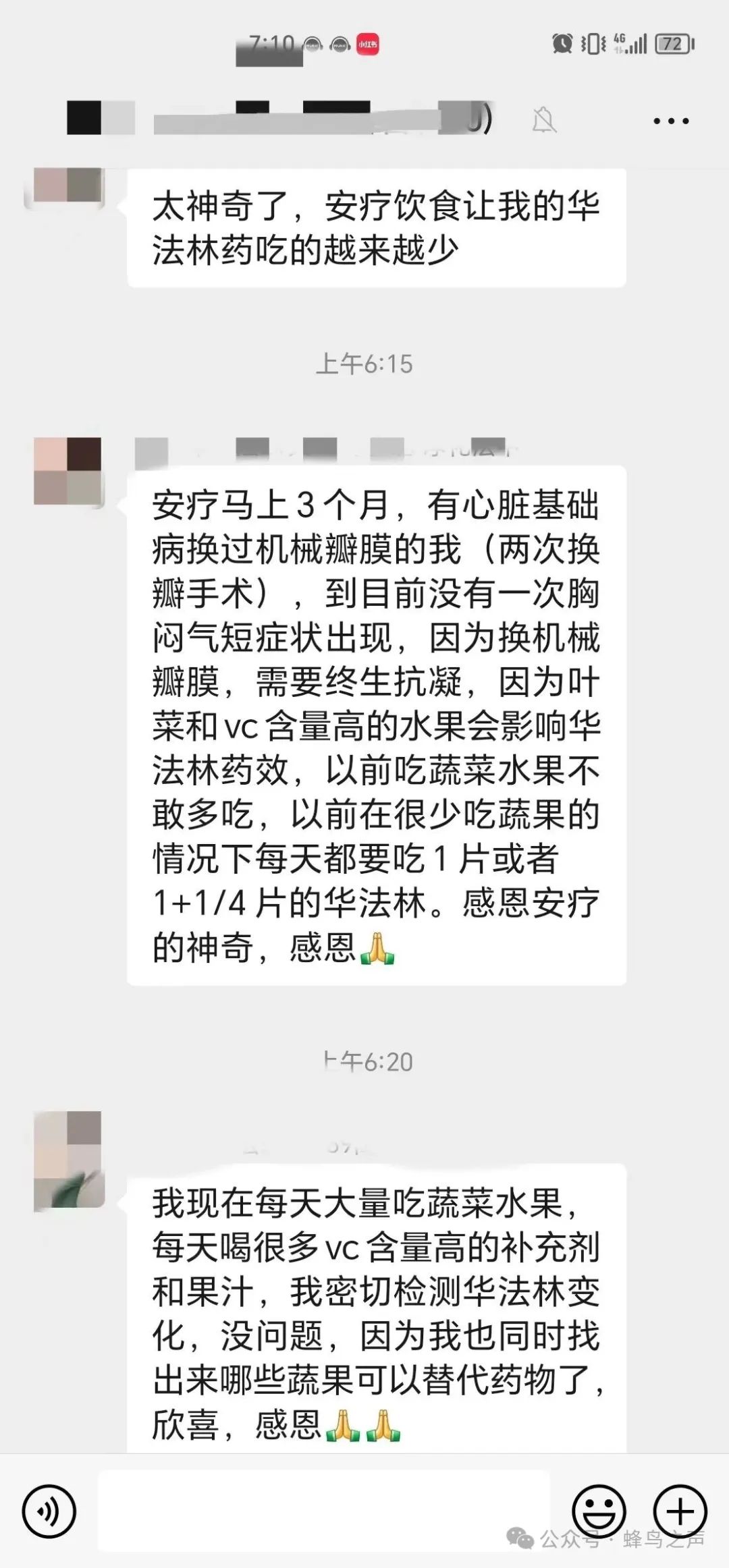
Task: Open the plus attachments menu
Action: click(x=680, y=1511)
